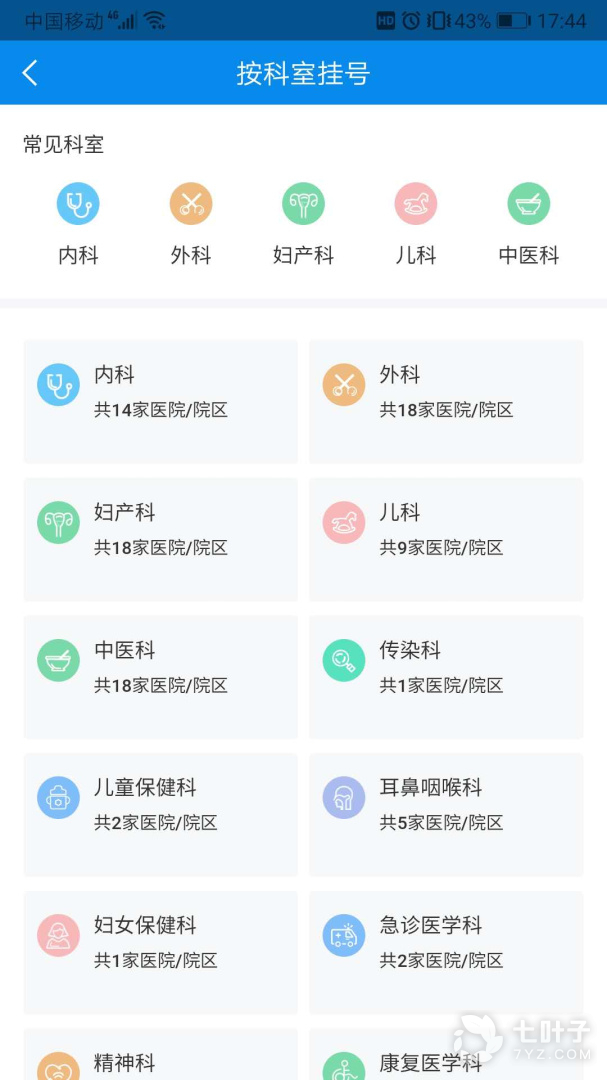Screen dimensions: 607x1080
Task: Pick 中医科 shortcut in 常见科室 row
Action: [528, 224]
